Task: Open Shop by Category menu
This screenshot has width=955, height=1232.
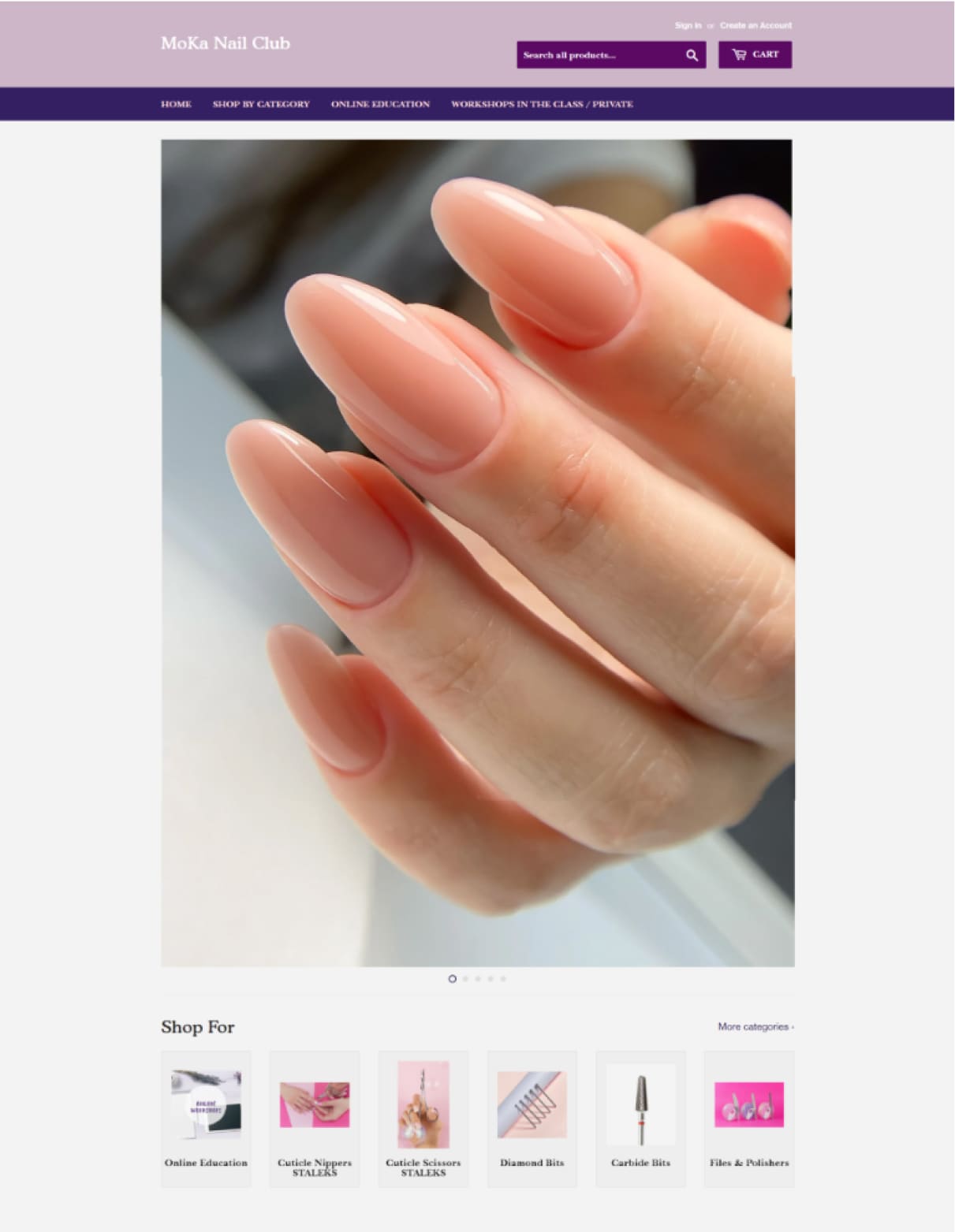Action: [x=261, y=104]
